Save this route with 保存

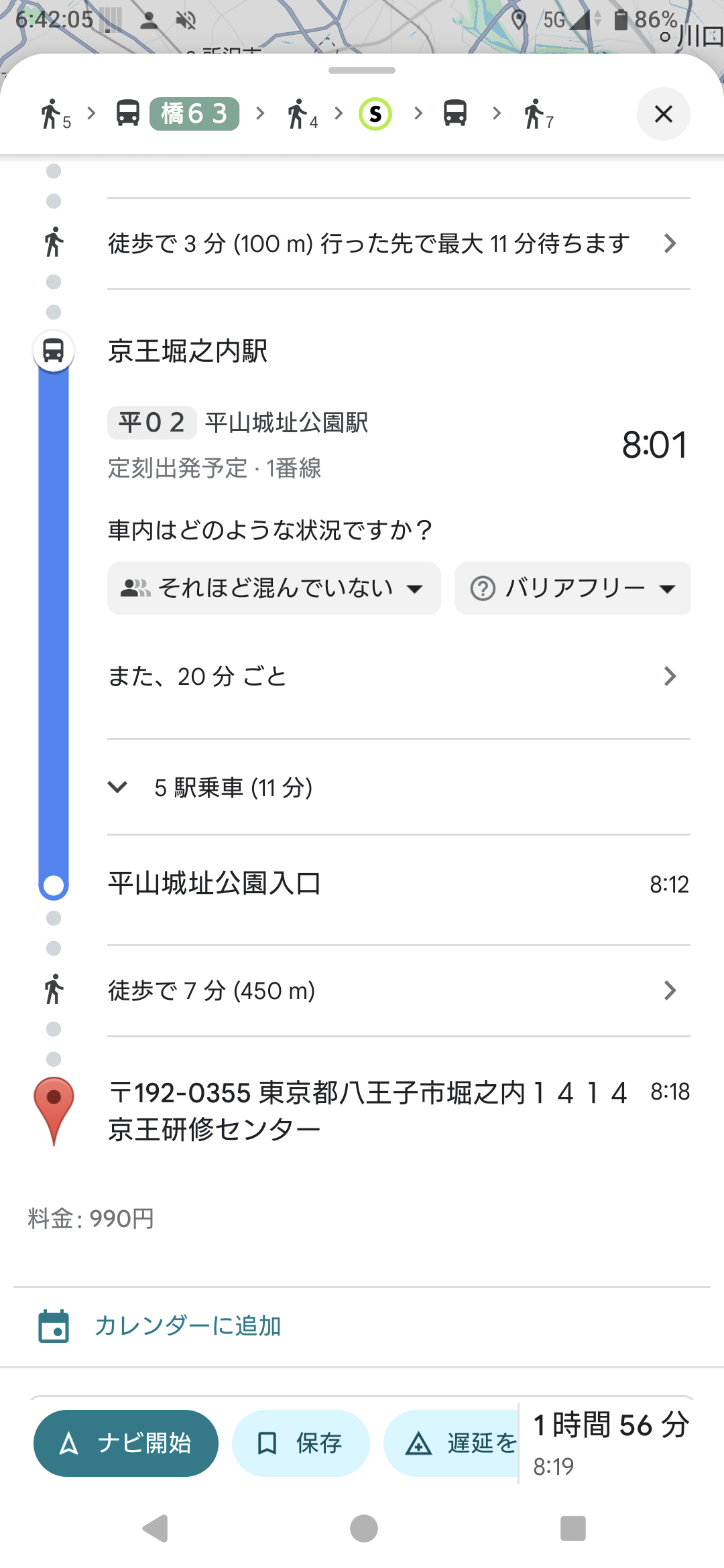point(301,1443)
